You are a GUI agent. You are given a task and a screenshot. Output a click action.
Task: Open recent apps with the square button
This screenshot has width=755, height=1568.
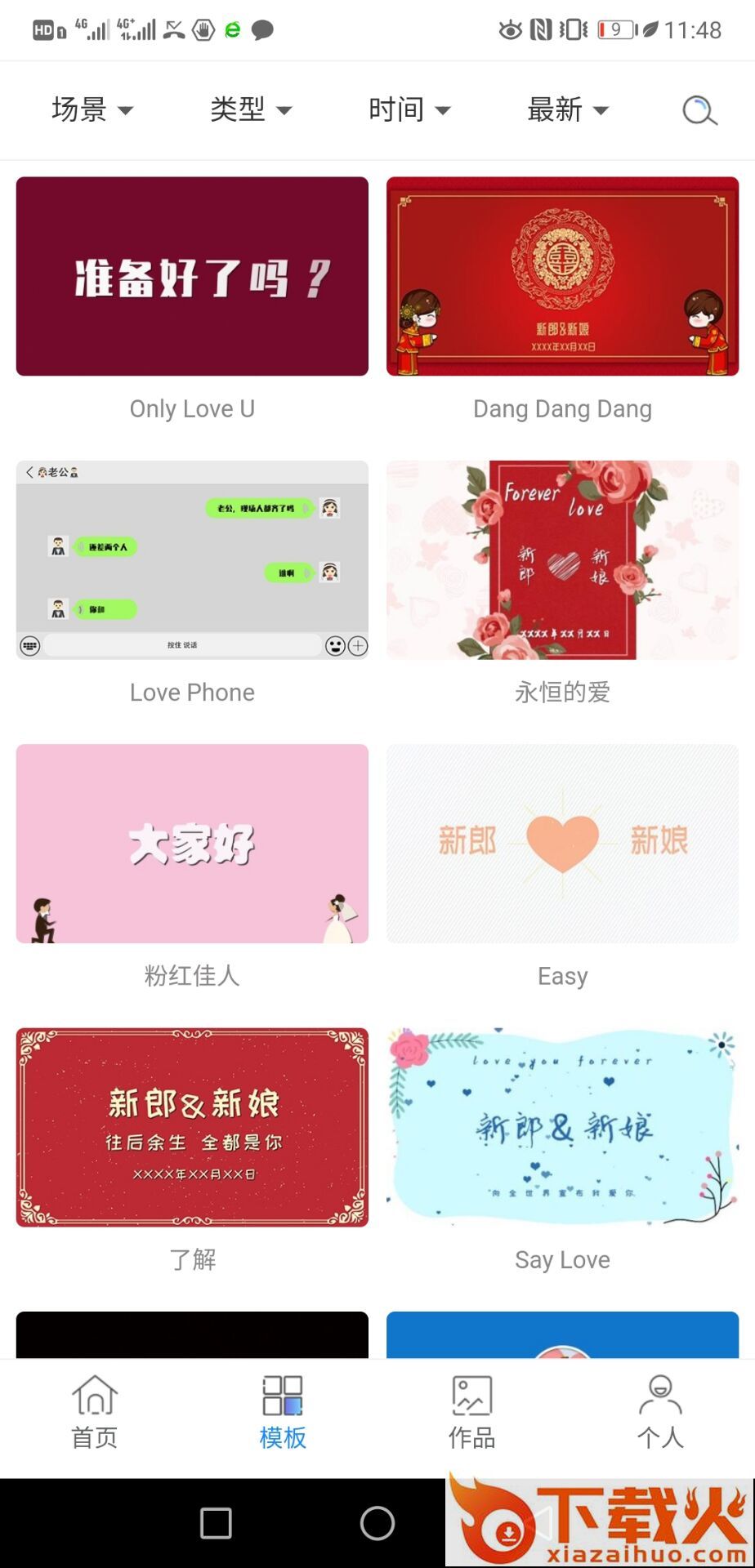(216, 1523)
